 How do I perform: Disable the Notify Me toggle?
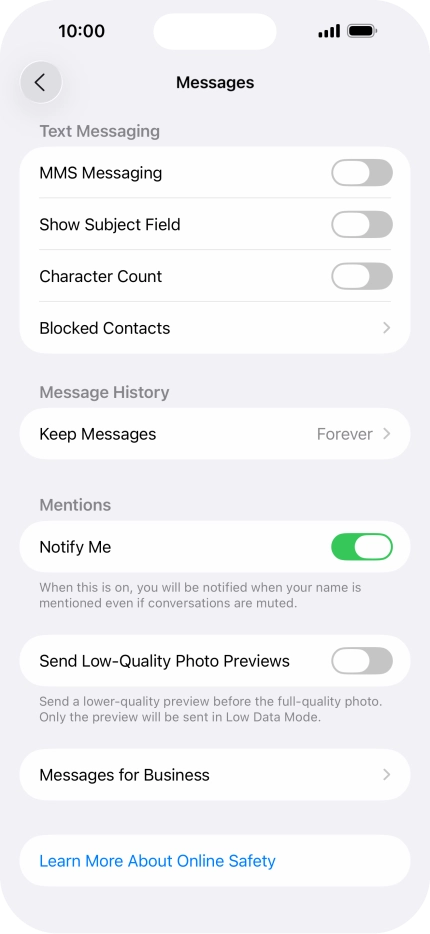click(362, 547)
